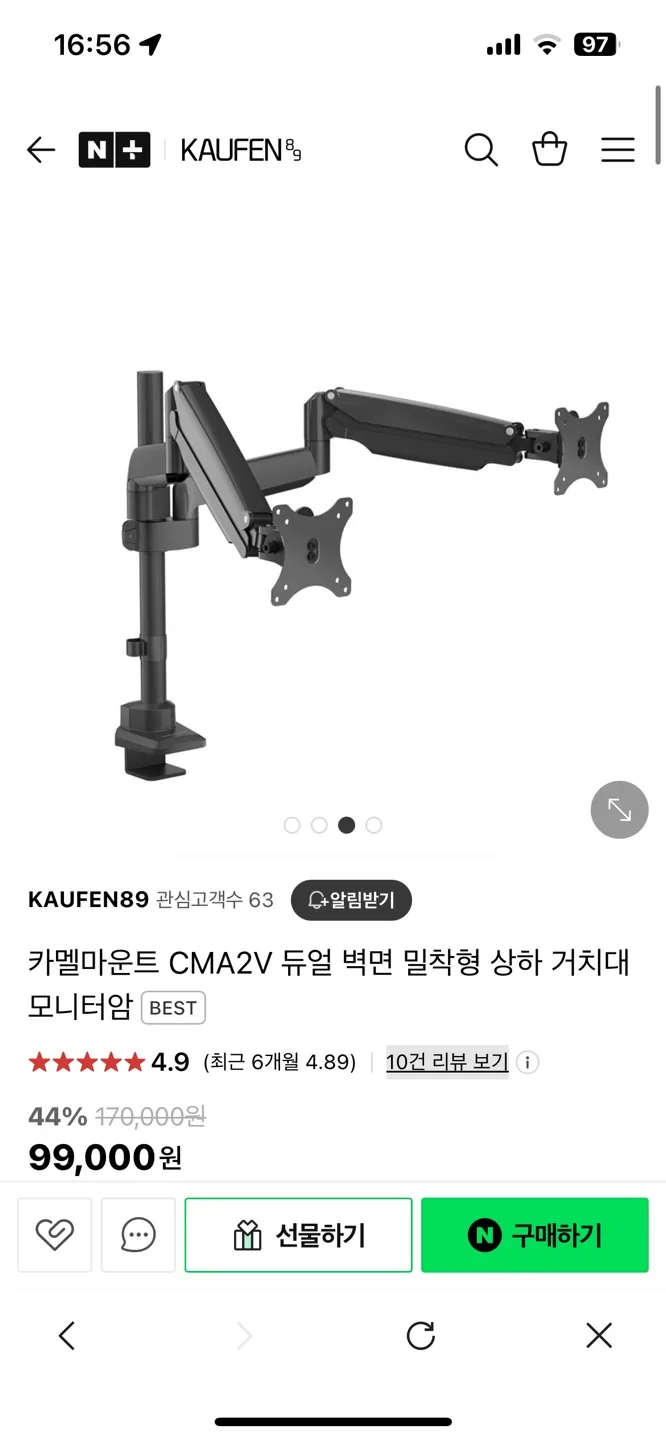This screenshot has height=1440, width=666.
Task: Open the search magnifier icon
Action: click(481, 150)
